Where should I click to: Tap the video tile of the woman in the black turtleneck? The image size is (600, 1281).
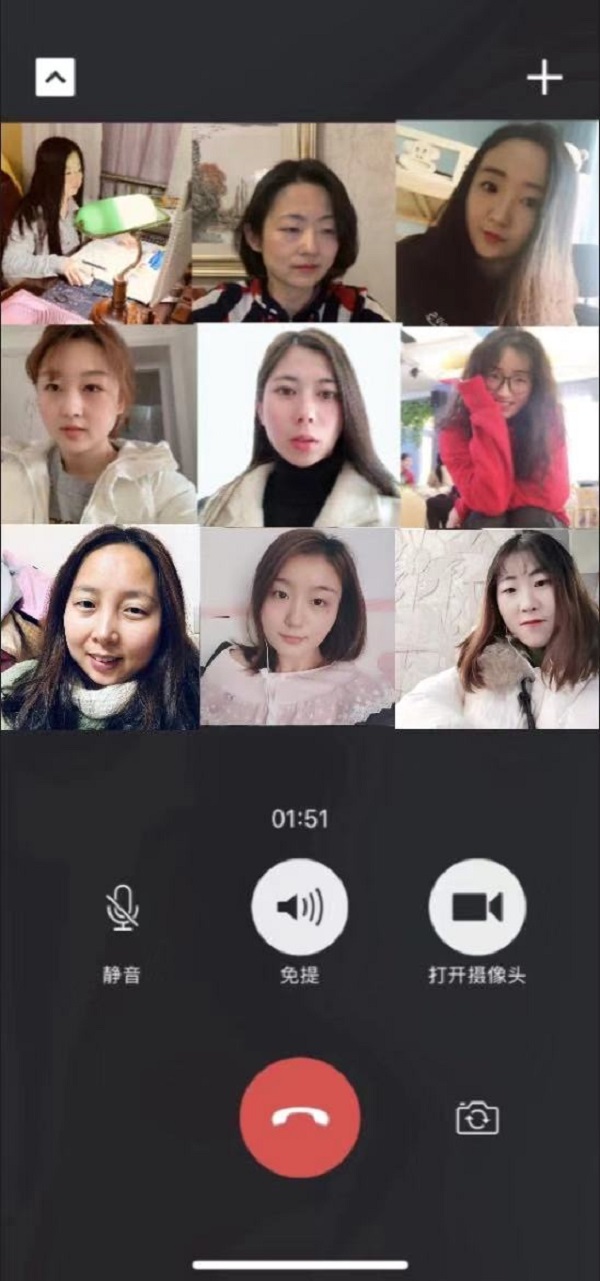[x=299, y=425]
